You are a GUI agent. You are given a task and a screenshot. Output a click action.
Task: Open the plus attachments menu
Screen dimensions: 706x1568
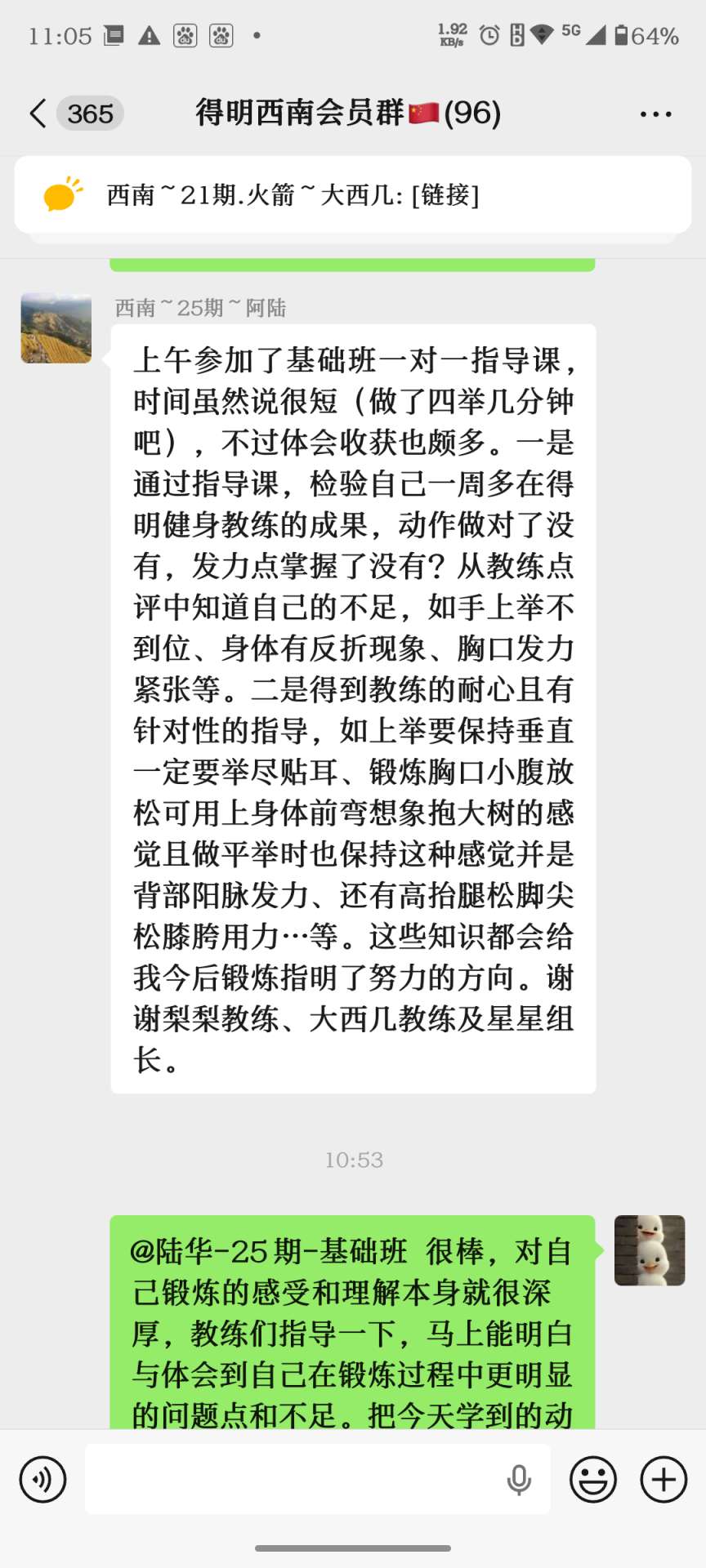pyautogui.click(x=663, y=1479)
